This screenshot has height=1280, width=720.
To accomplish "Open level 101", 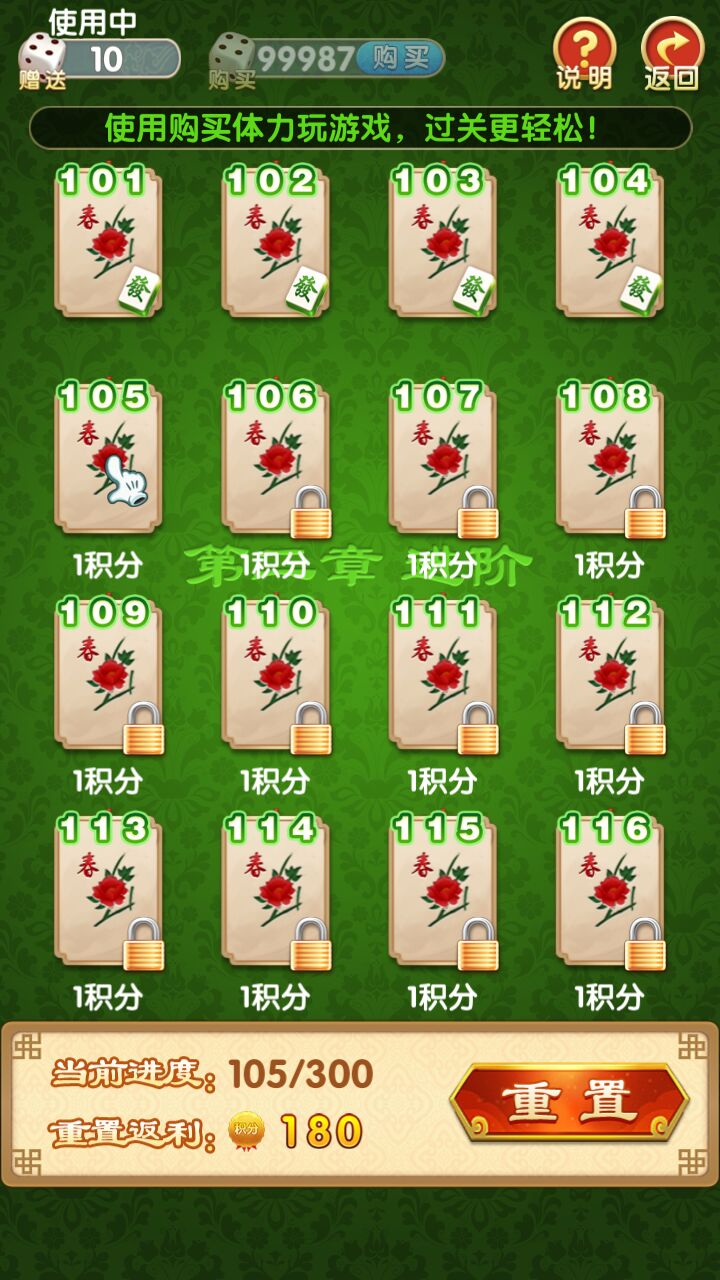I will 108,242.
